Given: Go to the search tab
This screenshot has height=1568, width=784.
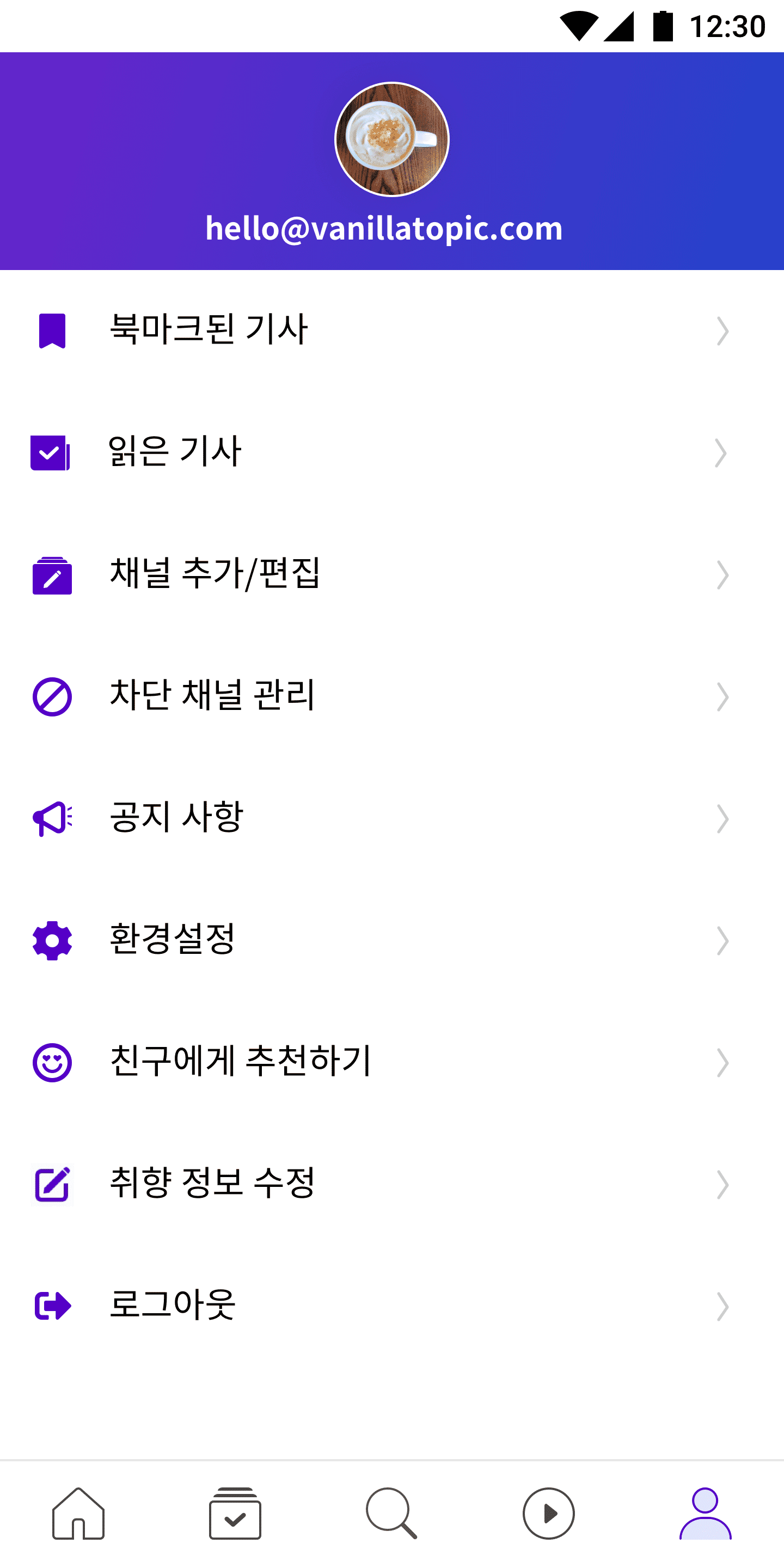Looking at the screenshot, I should [x=392, y=1513].
